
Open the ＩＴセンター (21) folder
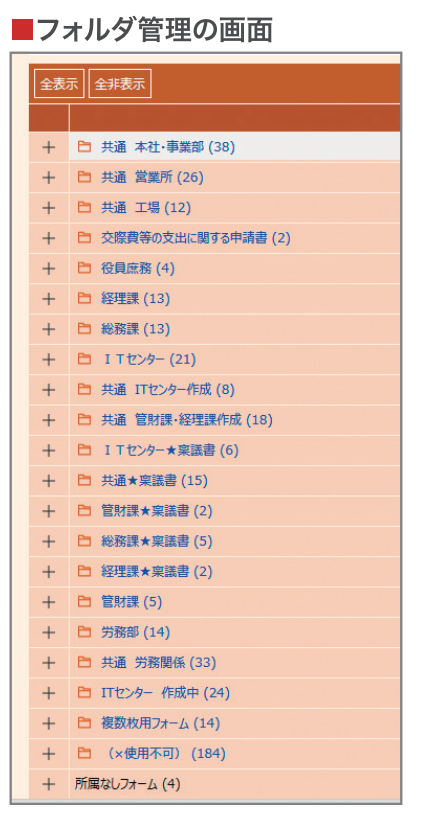[x=149, y=359]
